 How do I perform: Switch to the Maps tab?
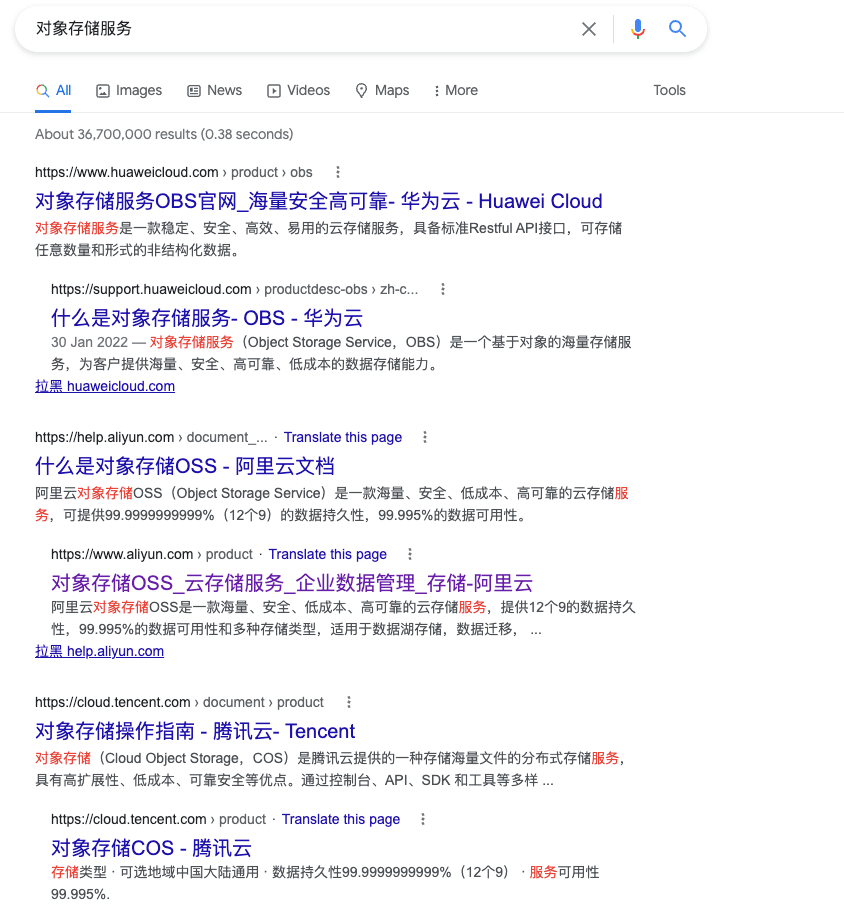382,90
